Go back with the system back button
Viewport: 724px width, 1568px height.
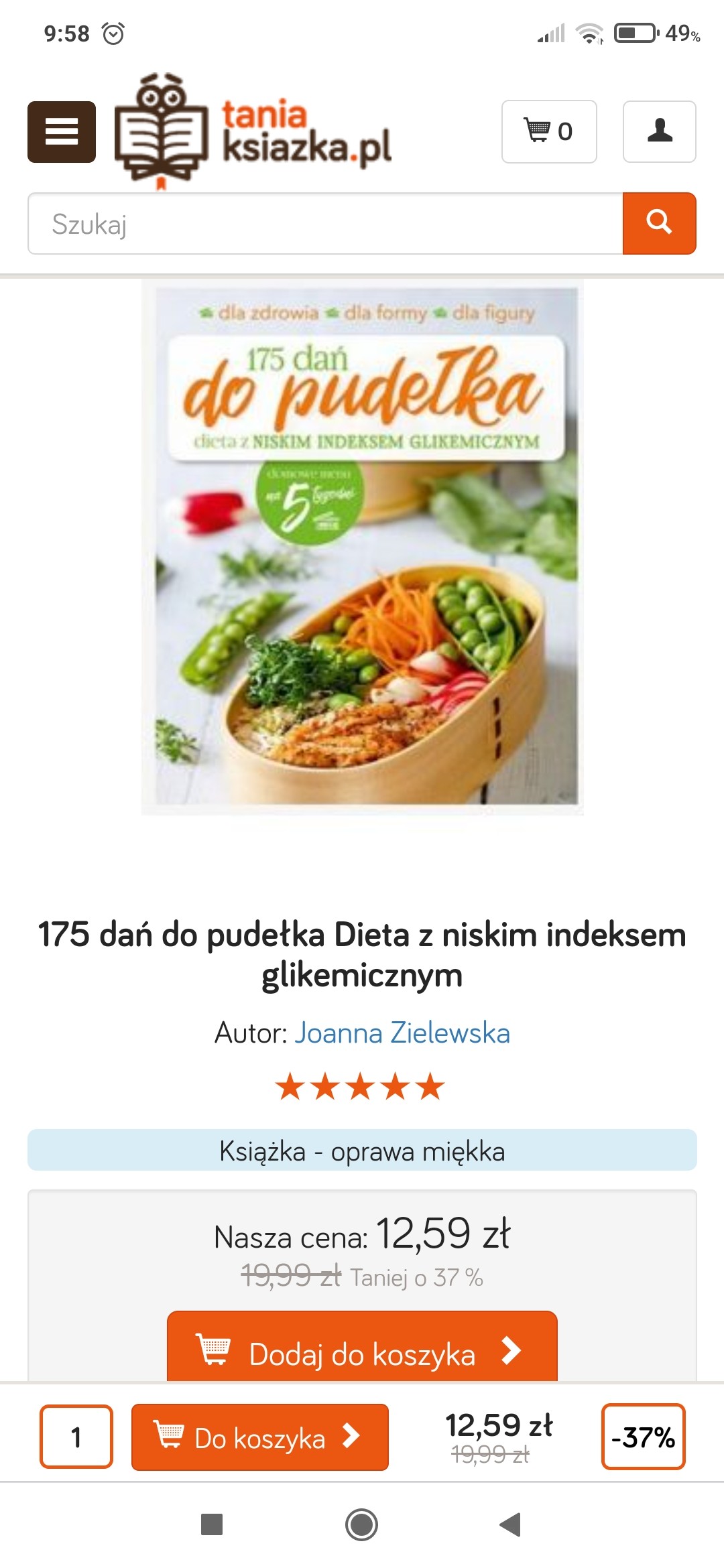pyautogui.click(x=511, y=1524)
